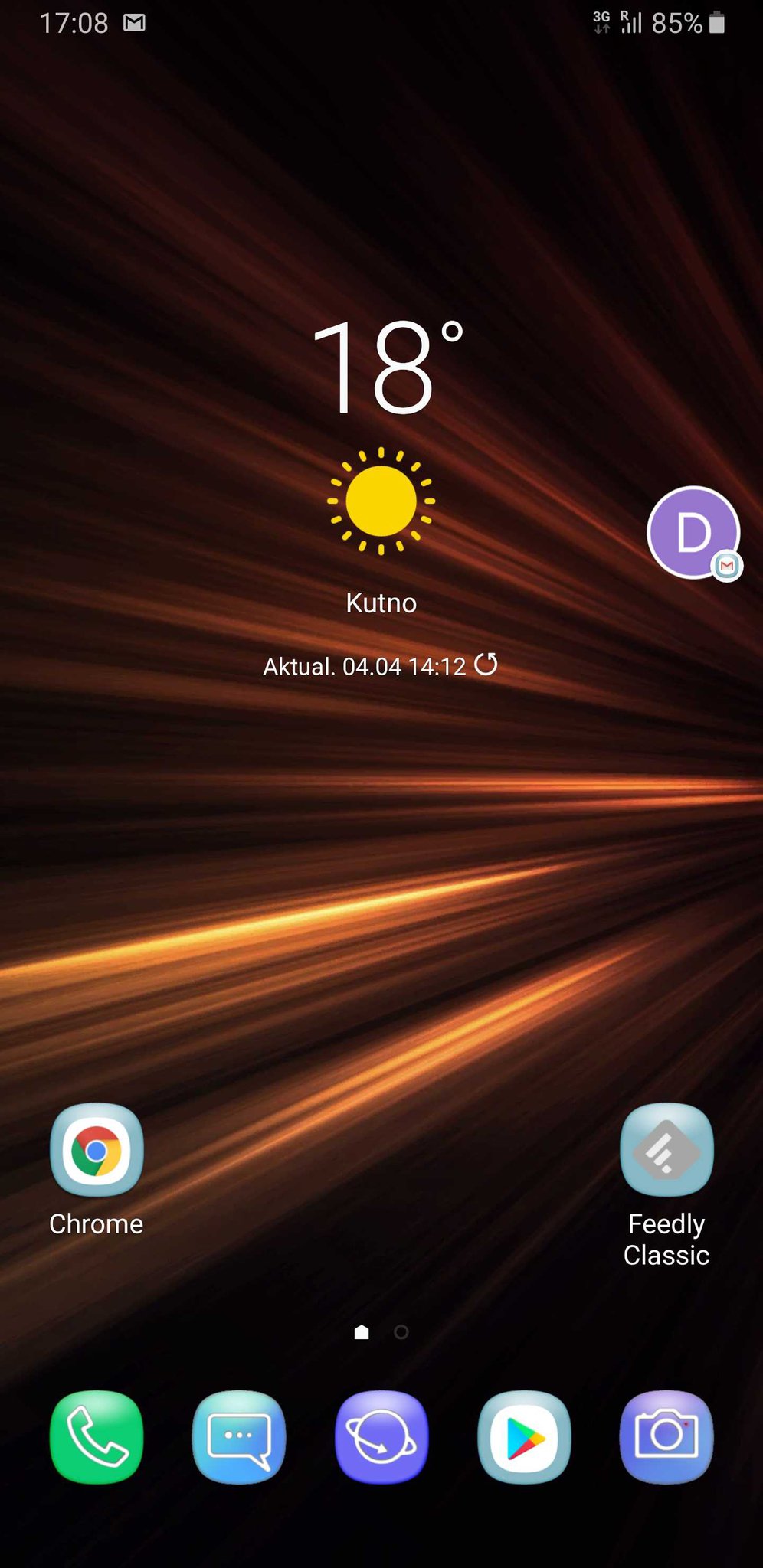Launch Feedly Classic
The image size is (763, 1568).
(x=666, y=1150)
